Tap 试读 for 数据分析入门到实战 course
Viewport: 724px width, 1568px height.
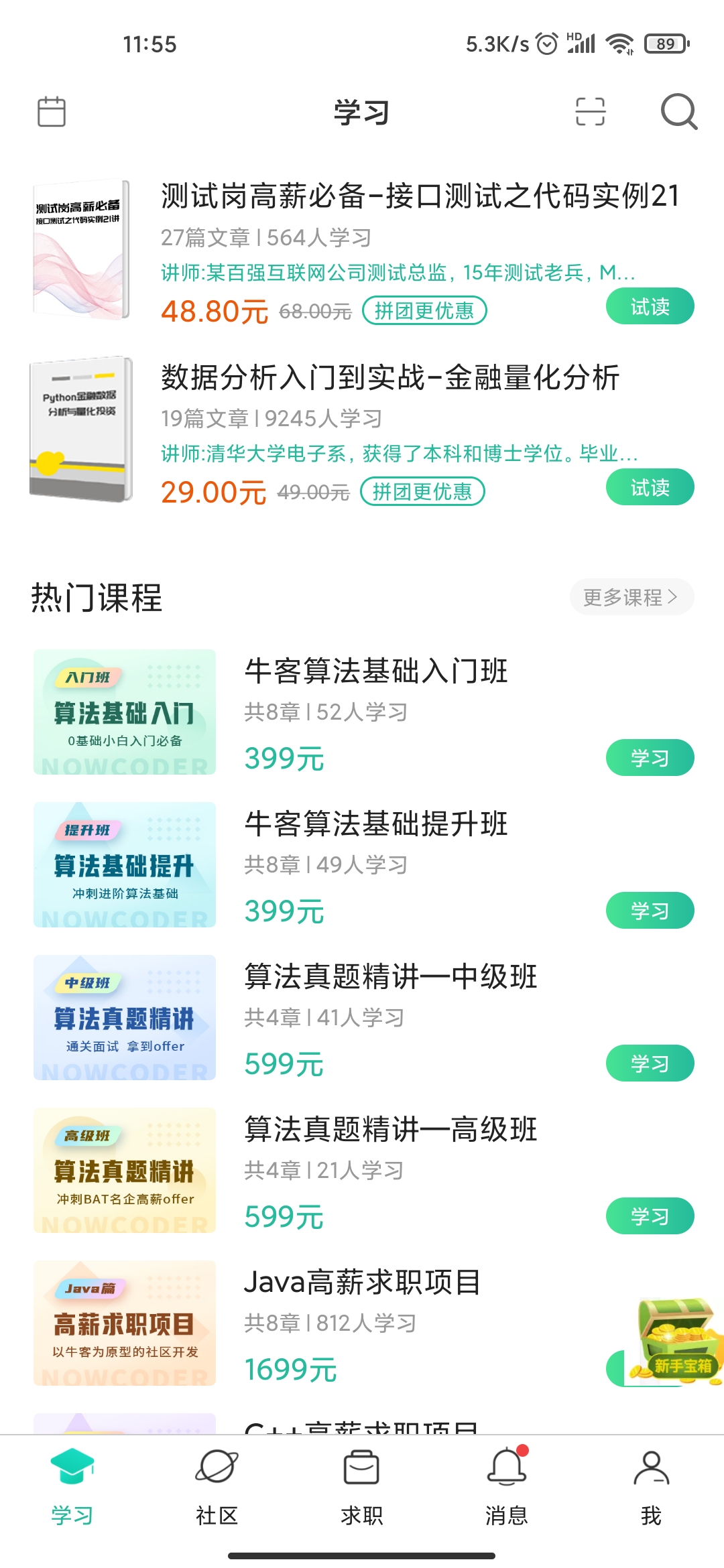(650, 487)
